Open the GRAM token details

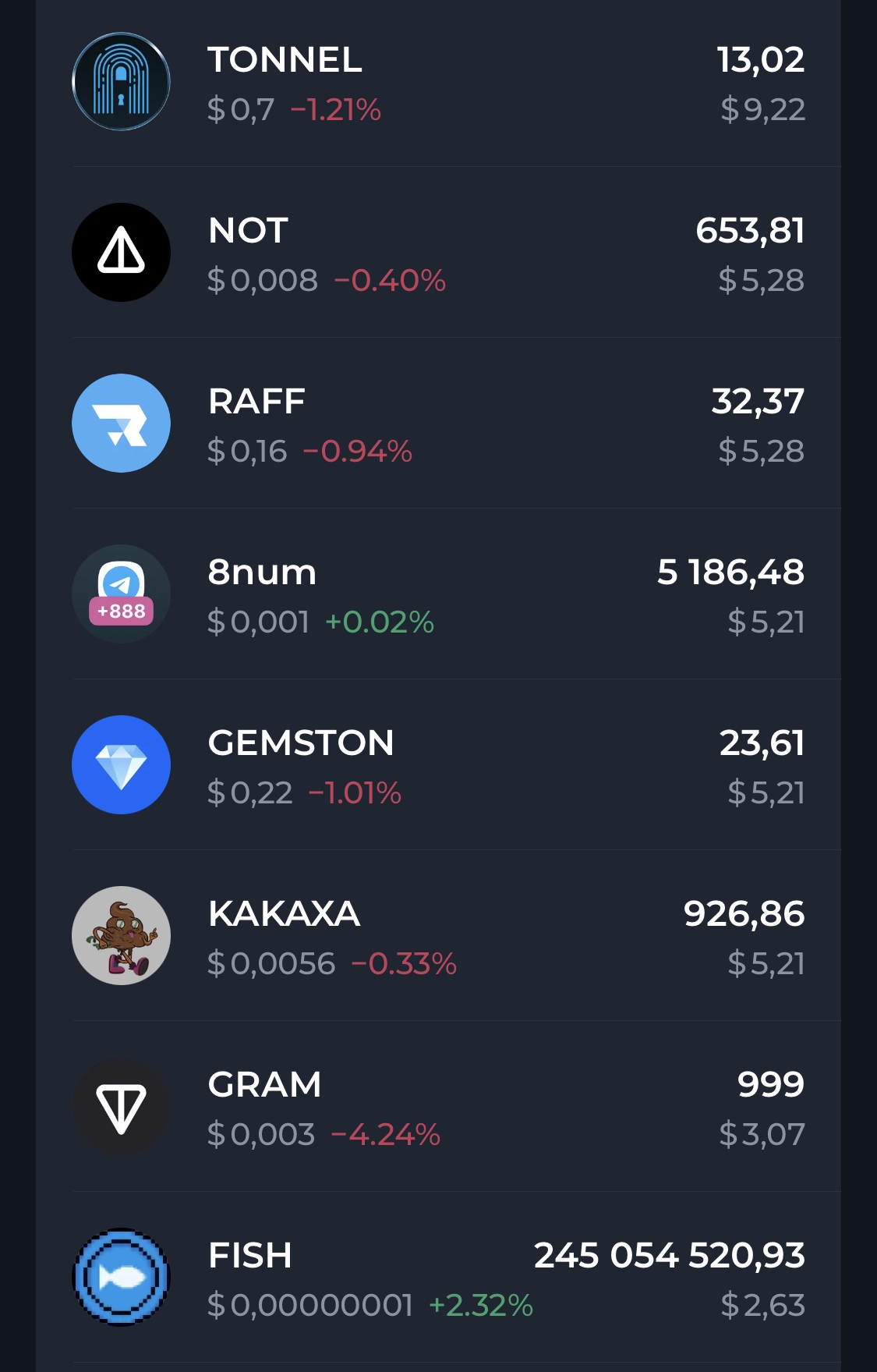tap(438, 1108)
